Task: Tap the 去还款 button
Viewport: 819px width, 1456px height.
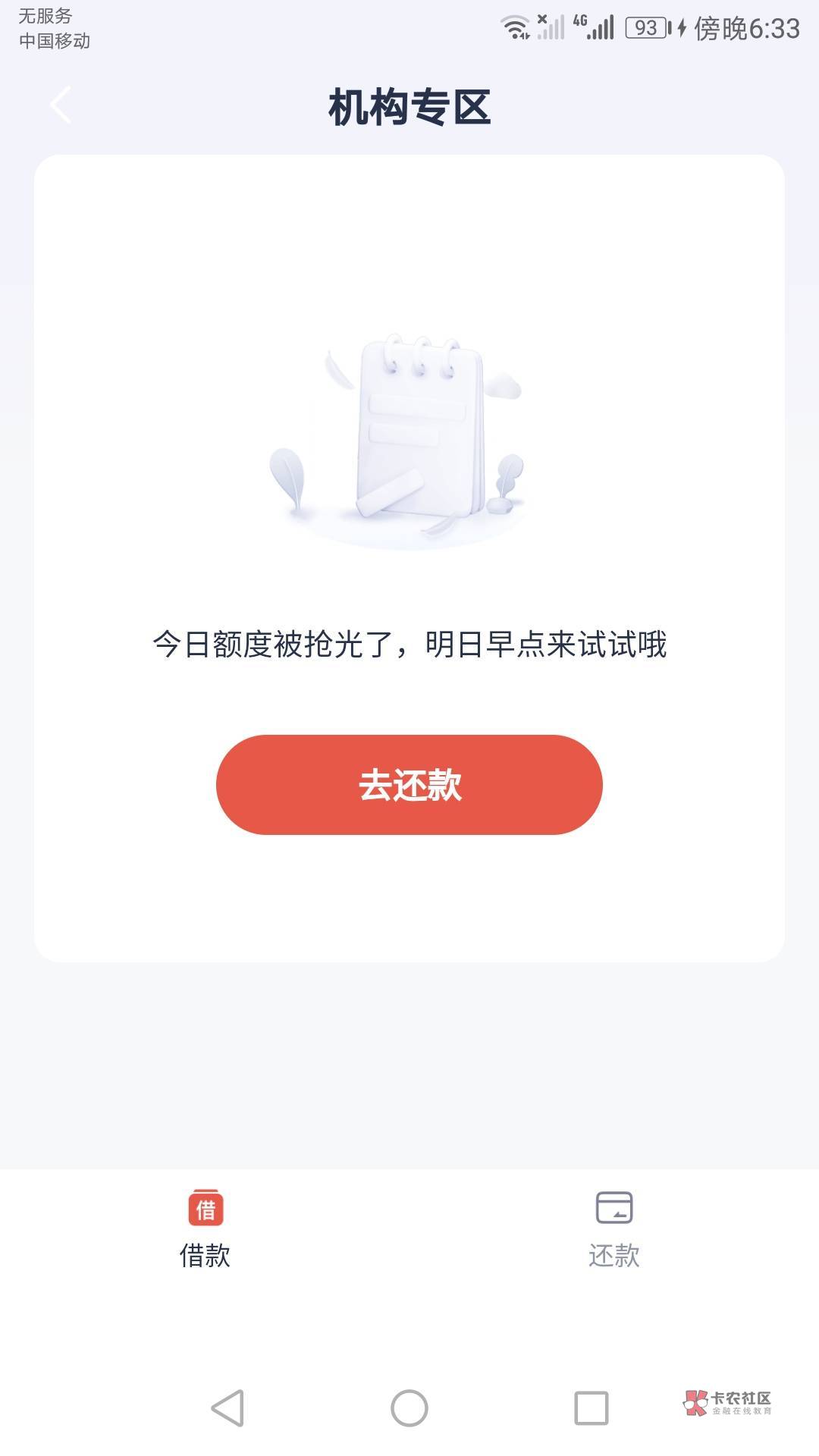Action: pos(409,785)
